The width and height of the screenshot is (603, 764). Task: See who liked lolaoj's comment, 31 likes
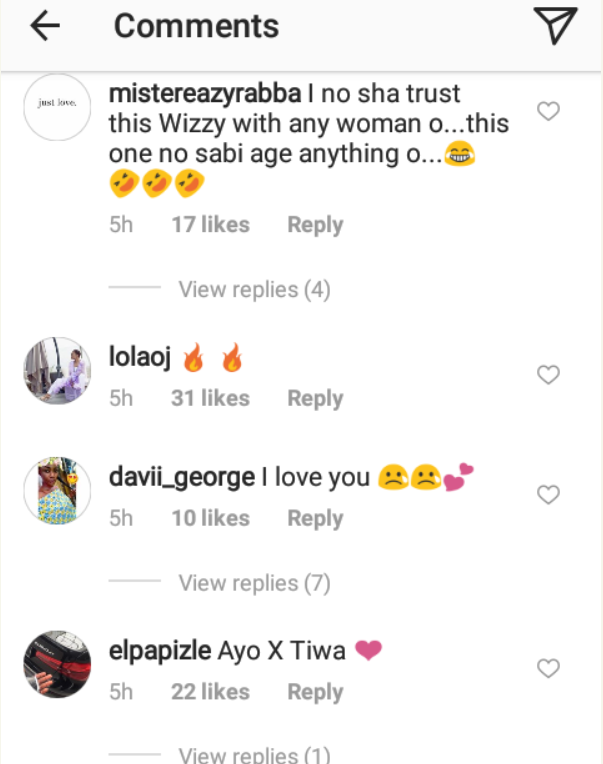210,399
